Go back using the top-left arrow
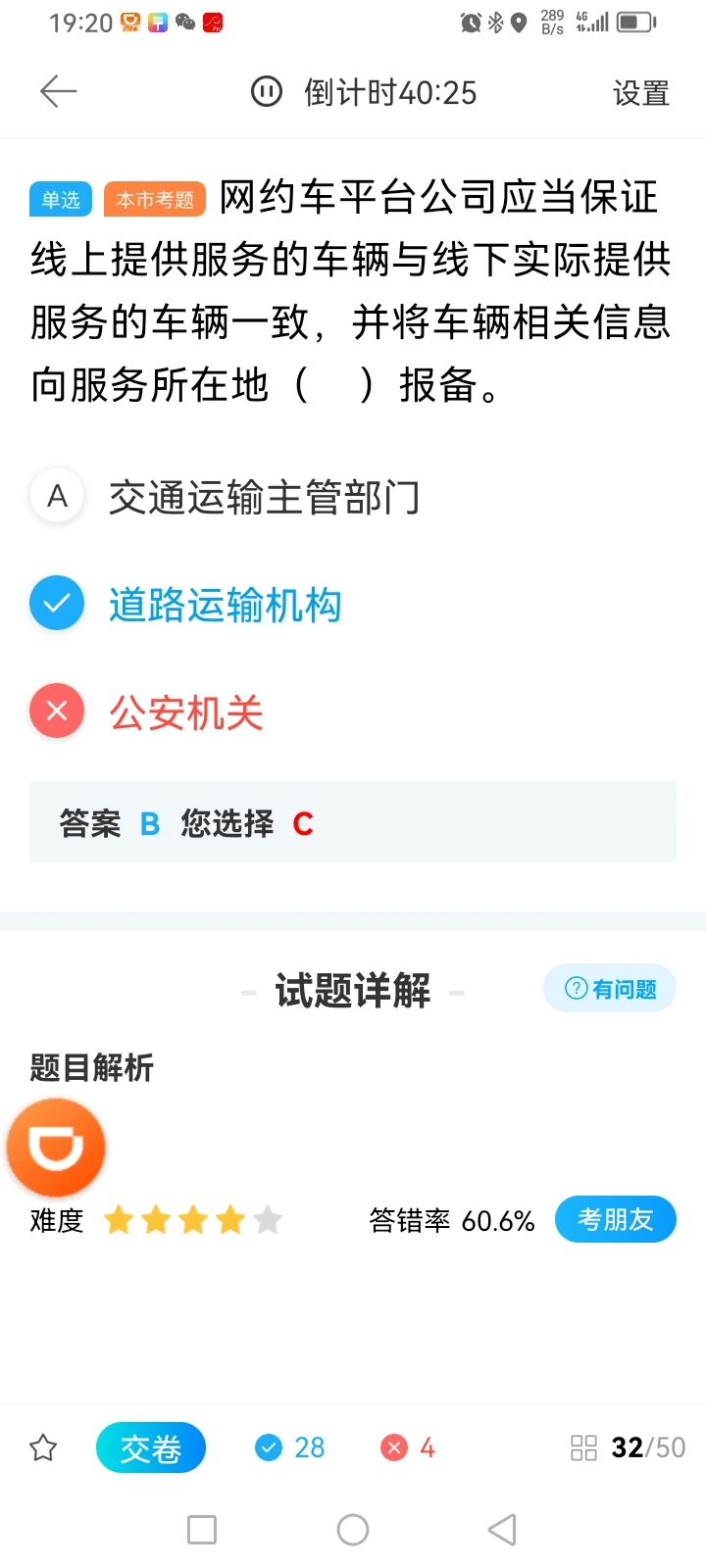 (x=58, y=92)
